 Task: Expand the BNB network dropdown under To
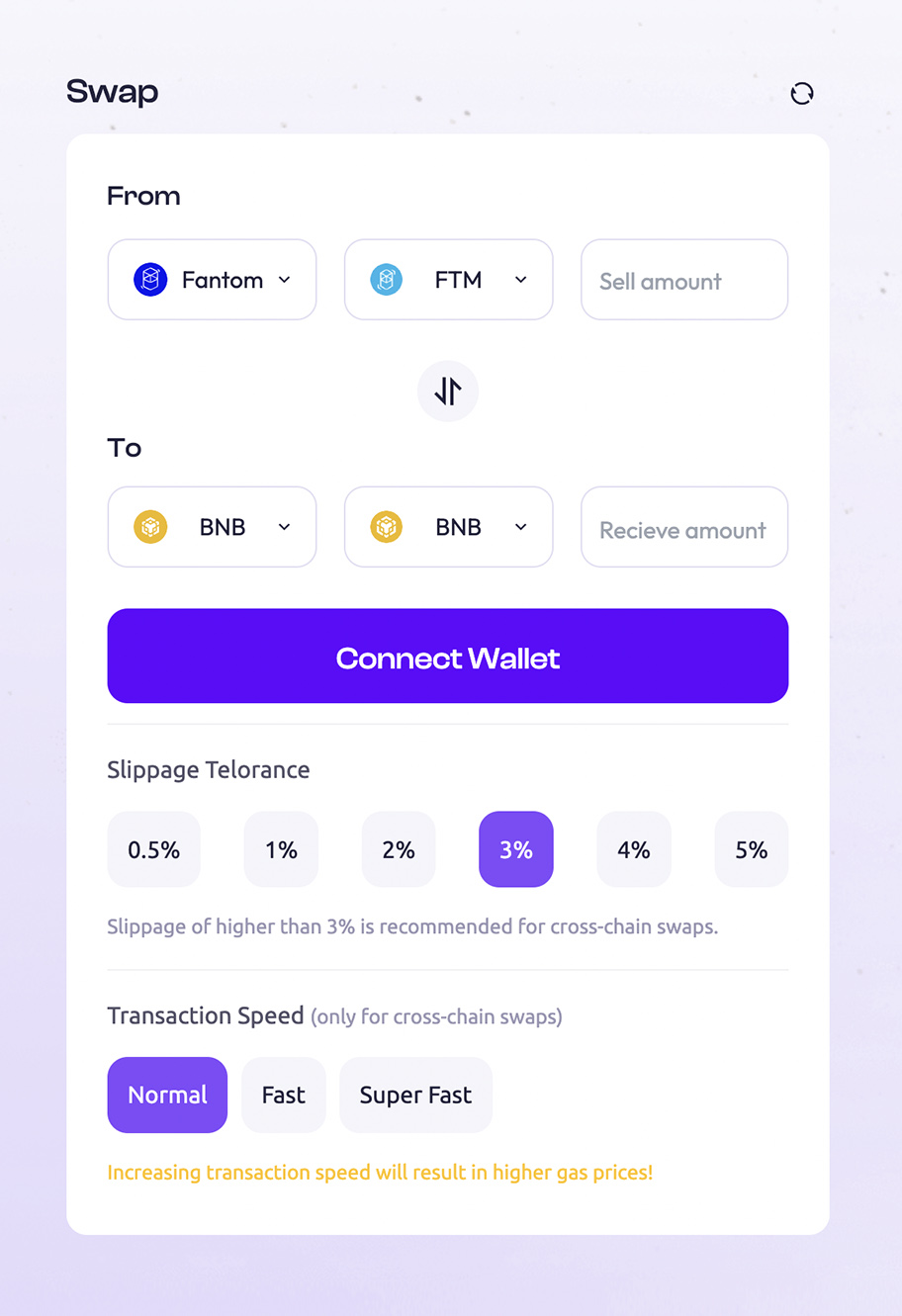click(212, 527)
